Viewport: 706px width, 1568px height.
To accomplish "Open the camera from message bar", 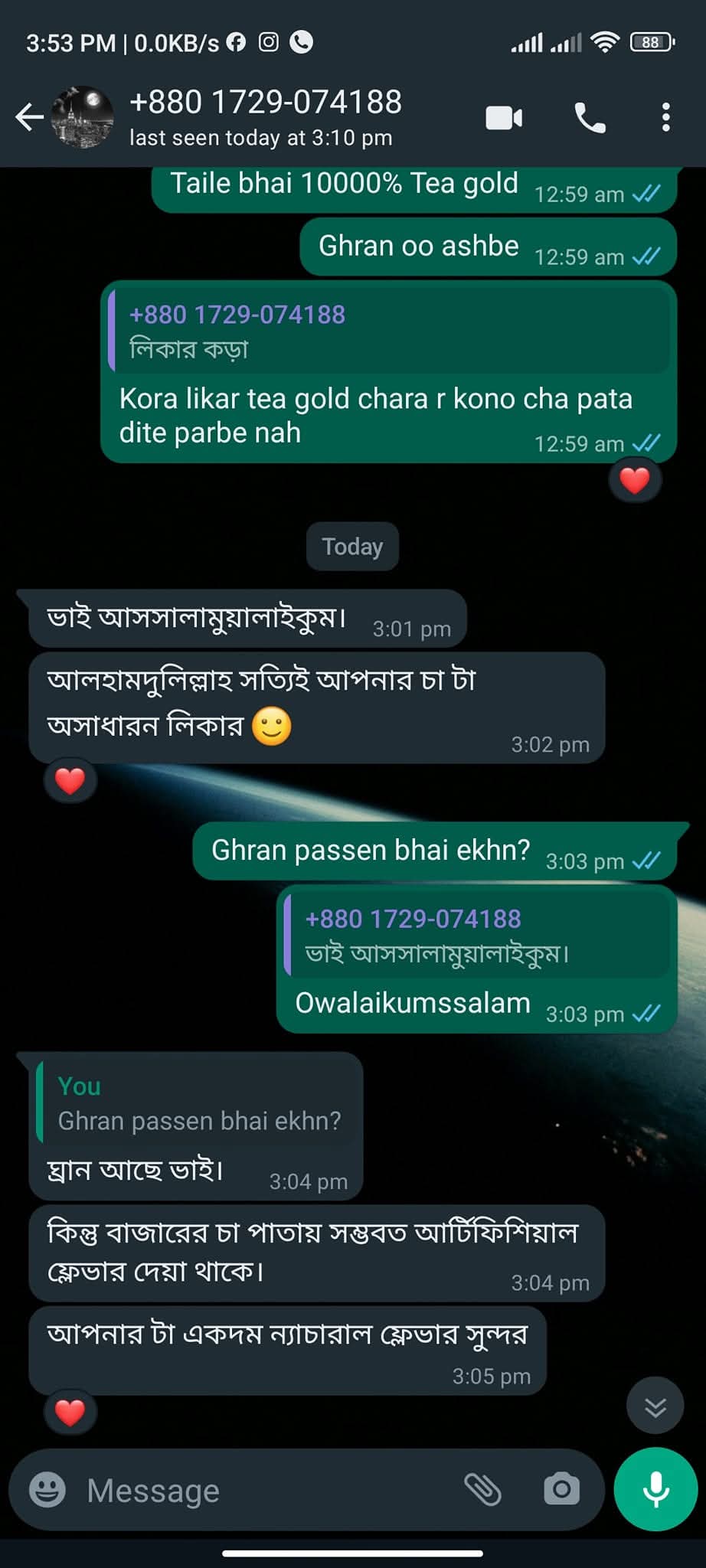I will coord(561,1490).
